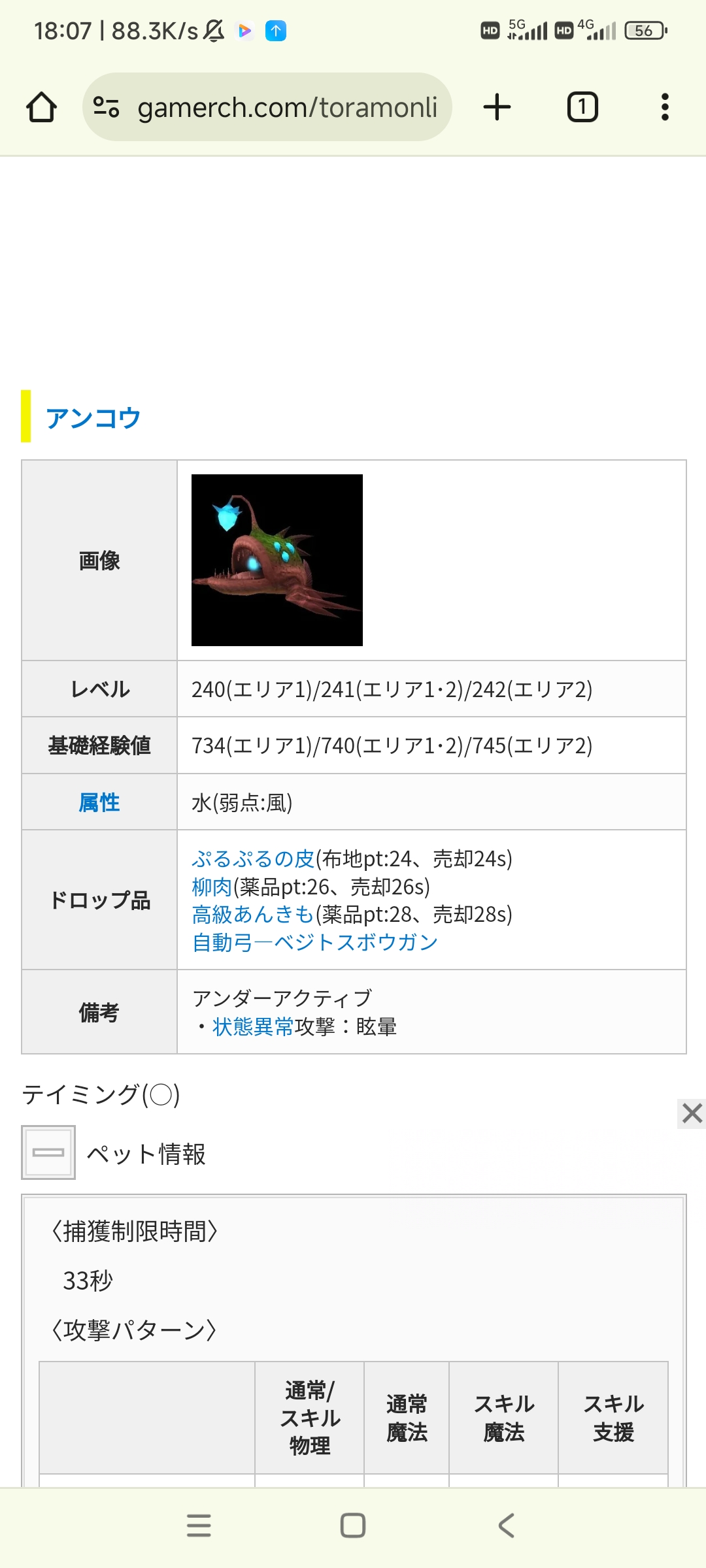The width and height of the screenshot is (706, 1568).
Task: View the アンコウ monster image
Action: (x=277, y=560)
